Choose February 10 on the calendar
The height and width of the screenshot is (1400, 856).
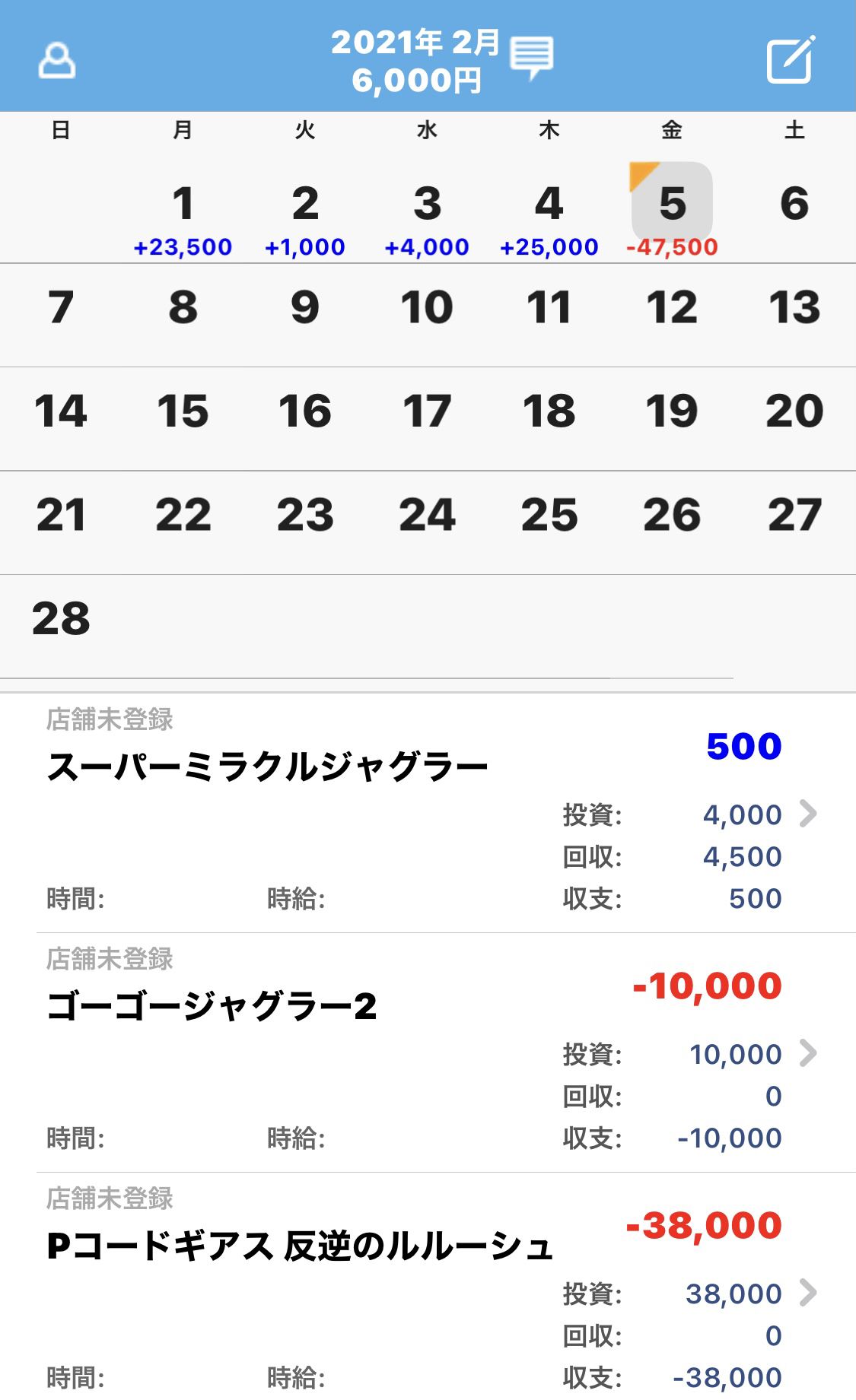(x=428, y=316)
